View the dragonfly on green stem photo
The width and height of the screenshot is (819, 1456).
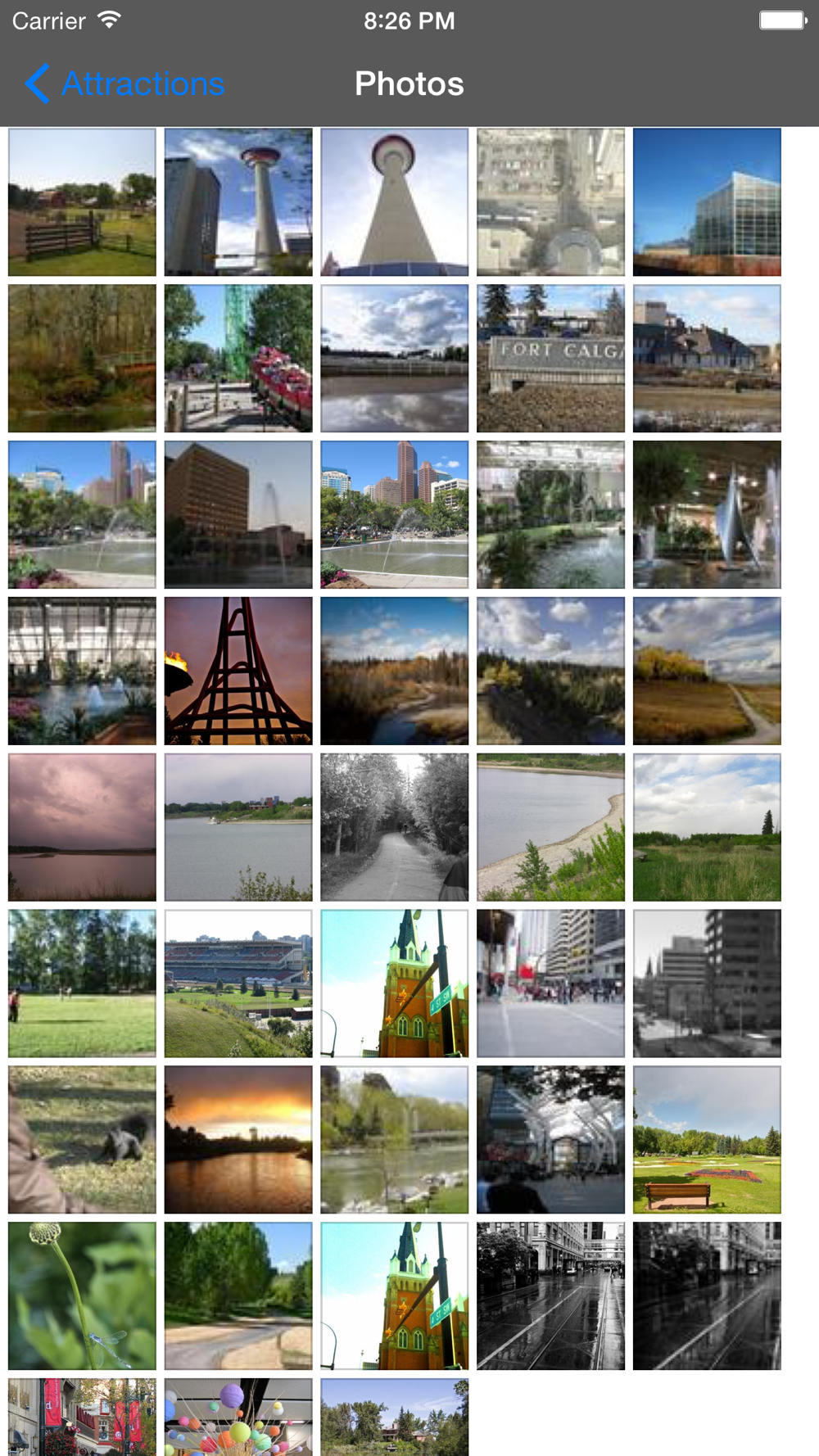(x=82, y=1296)
